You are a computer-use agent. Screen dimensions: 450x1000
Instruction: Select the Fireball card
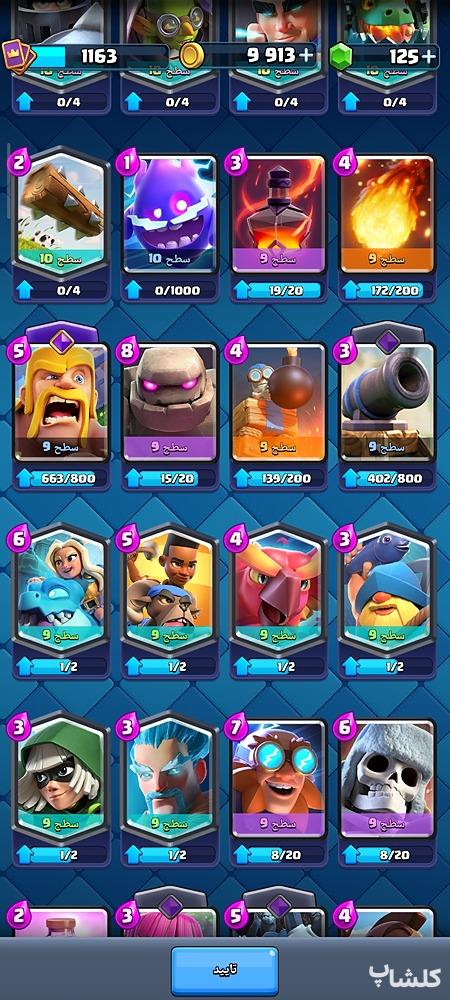click(387, 225)
